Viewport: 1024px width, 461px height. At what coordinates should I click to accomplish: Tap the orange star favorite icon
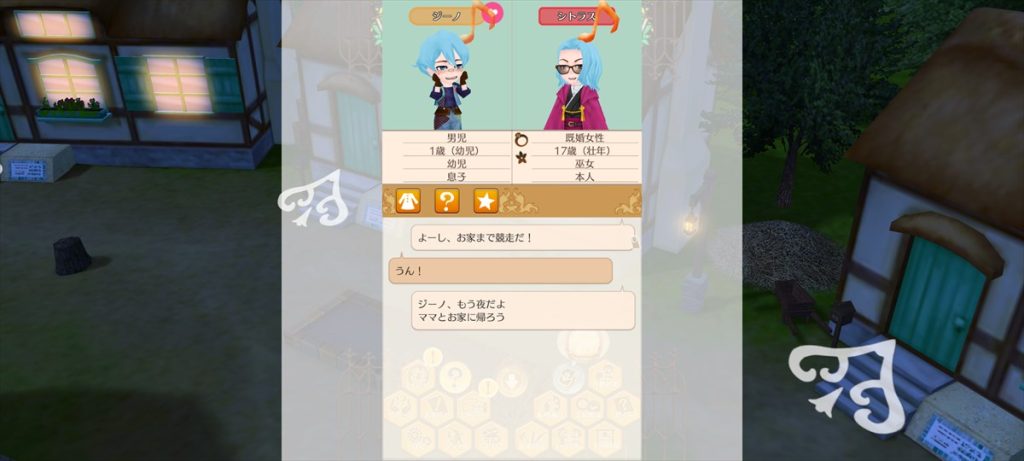click(486, 201)
